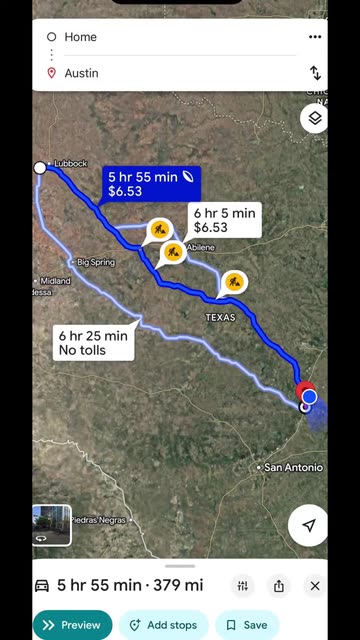The width and height of the screenshot is (360, 640).
Task: Swap start and destination
Action: (x=315, y=73)
